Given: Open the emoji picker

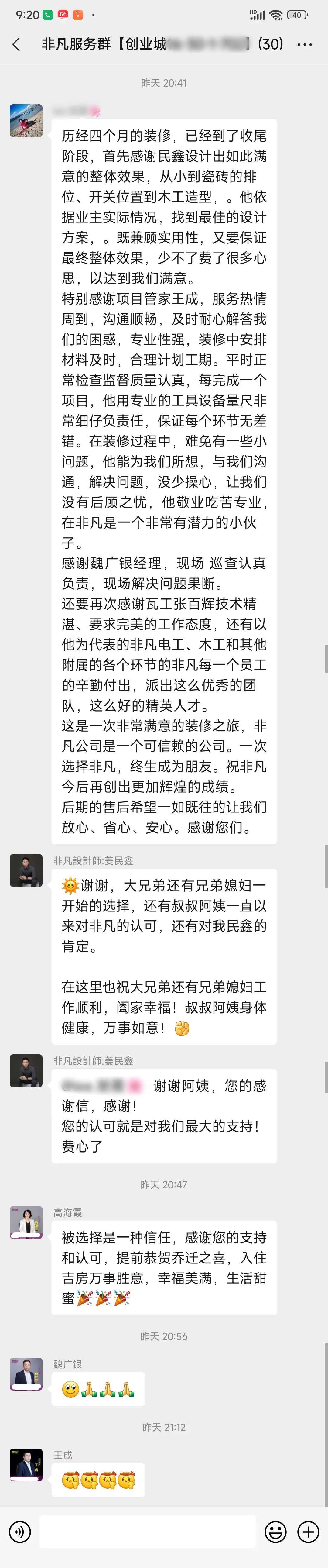Looking at the screenshot, I should [x=276, y=1531].
